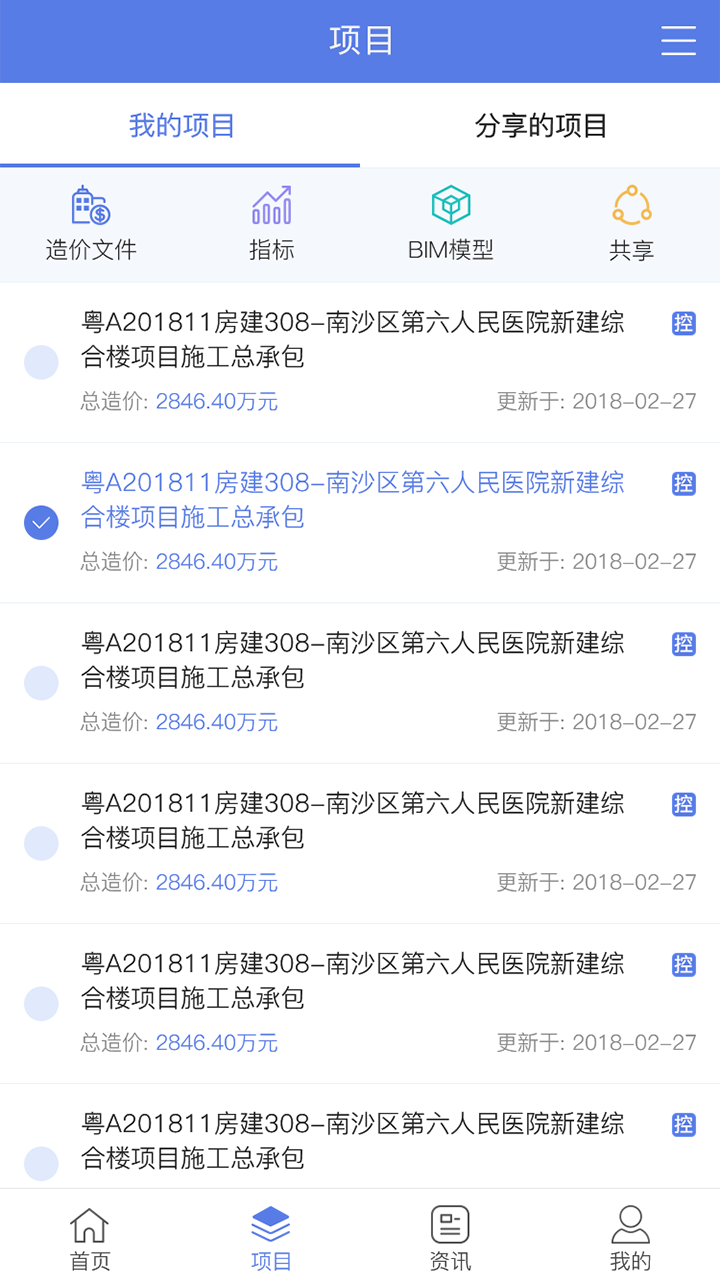
Task: Open 我的 profile in bottom navigation
Action: click(x=629, y=1235)
